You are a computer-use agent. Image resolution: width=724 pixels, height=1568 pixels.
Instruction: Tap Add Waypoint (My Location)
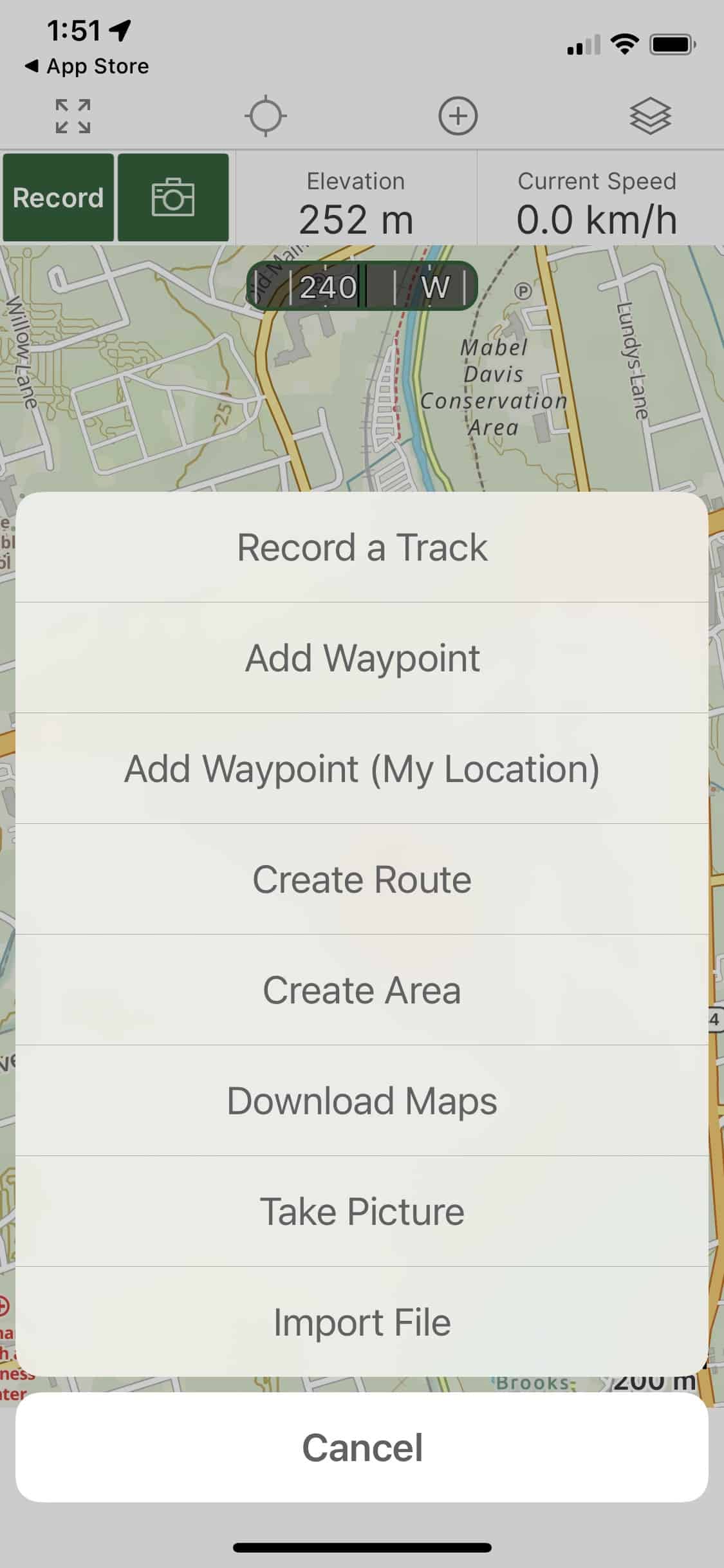(x=362, y=769)
